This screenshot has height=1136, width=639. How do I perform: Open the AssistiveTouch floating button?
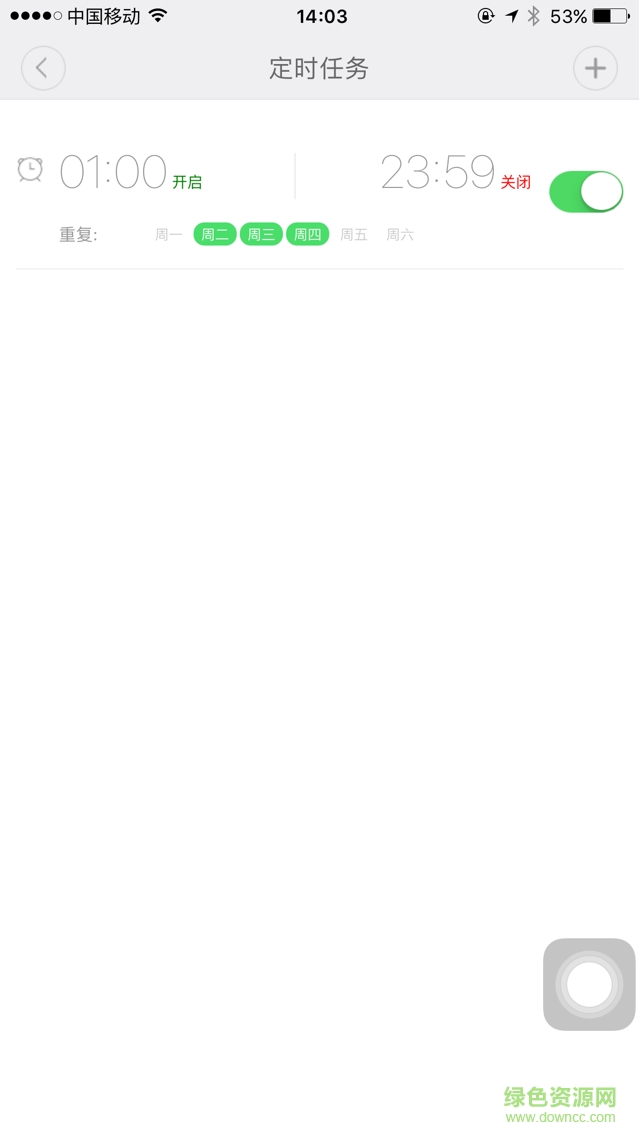click(589, 984)
